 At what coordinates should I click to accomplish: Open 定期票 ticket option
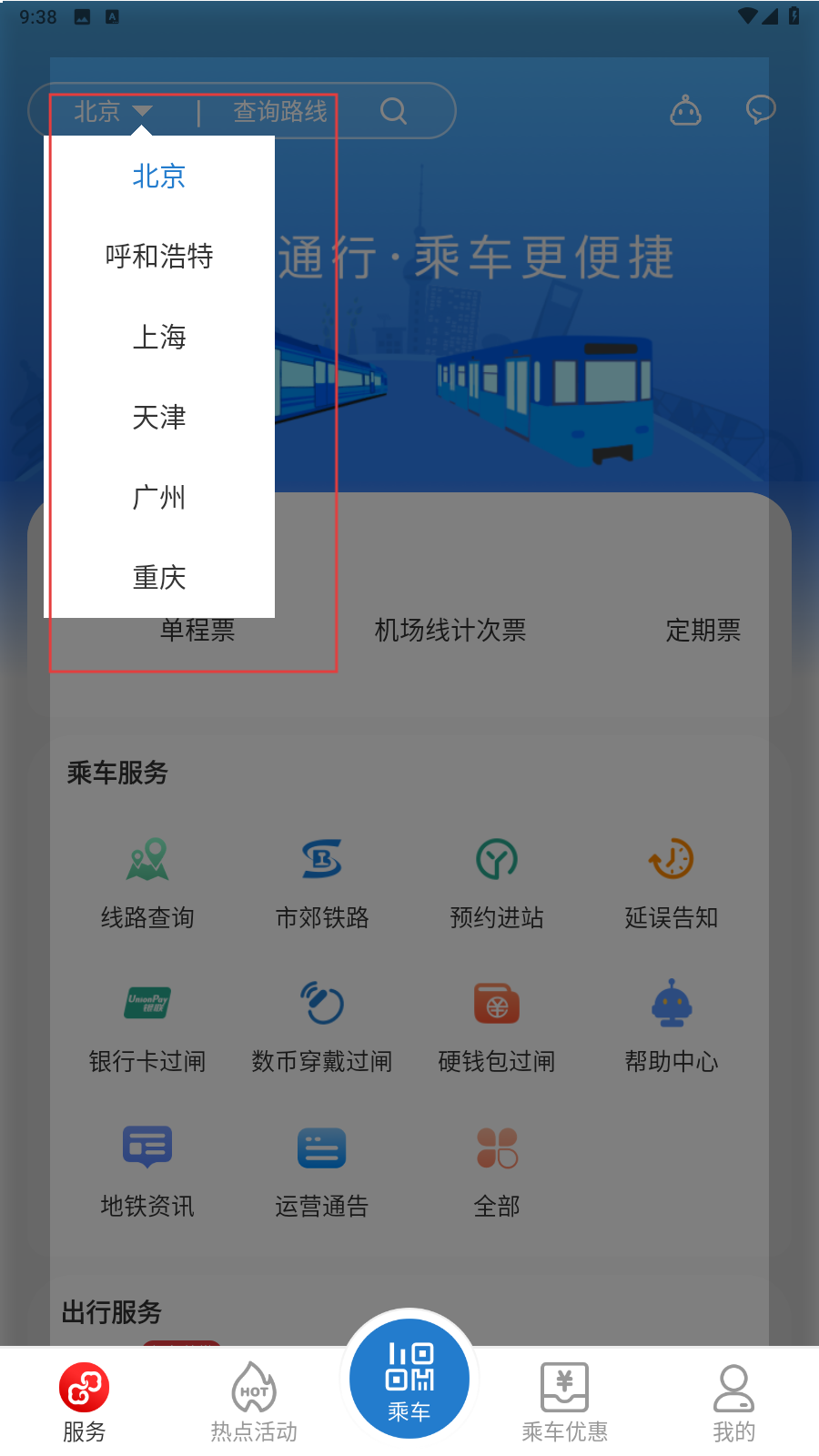[703, 630]
